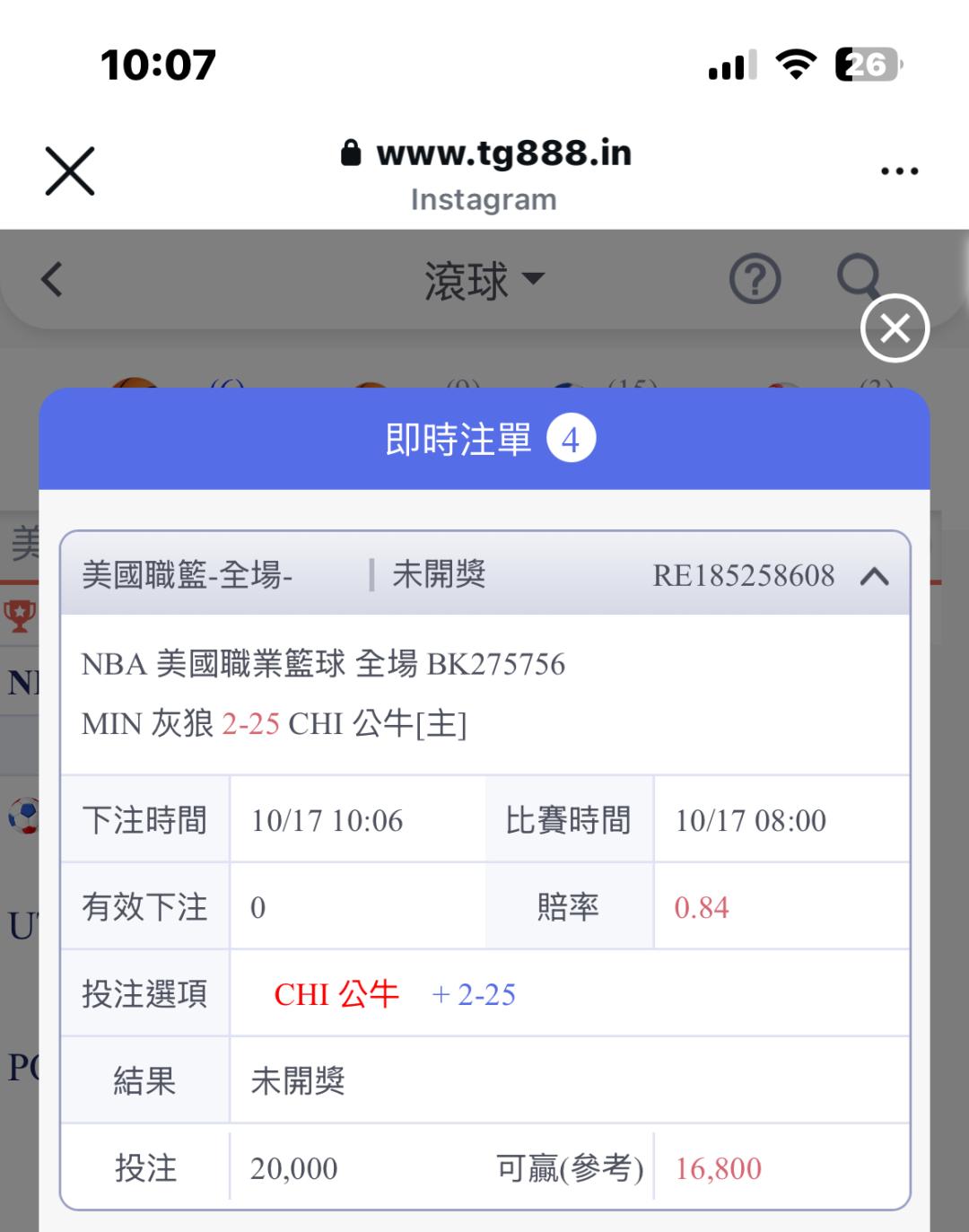Open the 滾球 dropdown
Screen dimensions: 969x1232
click(484, 280)
